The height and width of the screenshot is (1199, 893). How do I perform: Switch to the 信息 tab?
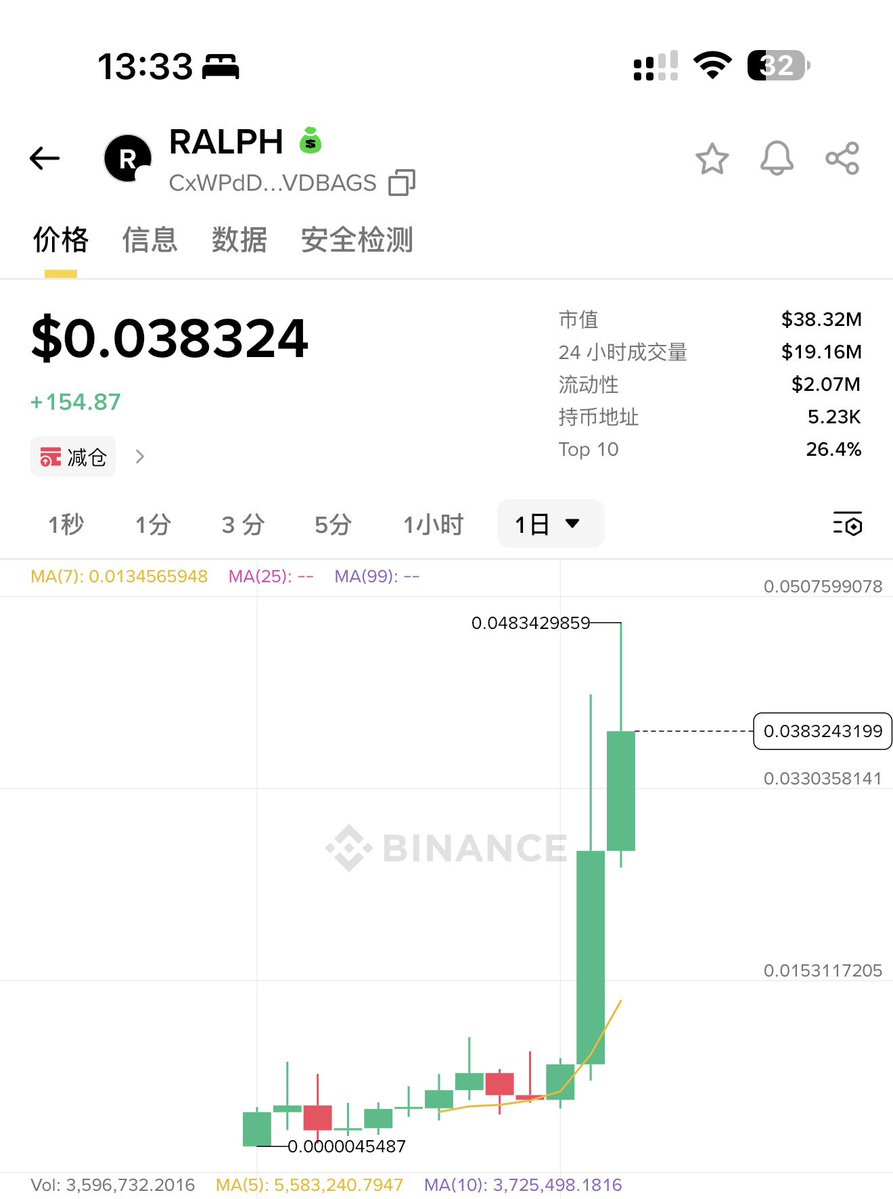(x=150, y=240)
